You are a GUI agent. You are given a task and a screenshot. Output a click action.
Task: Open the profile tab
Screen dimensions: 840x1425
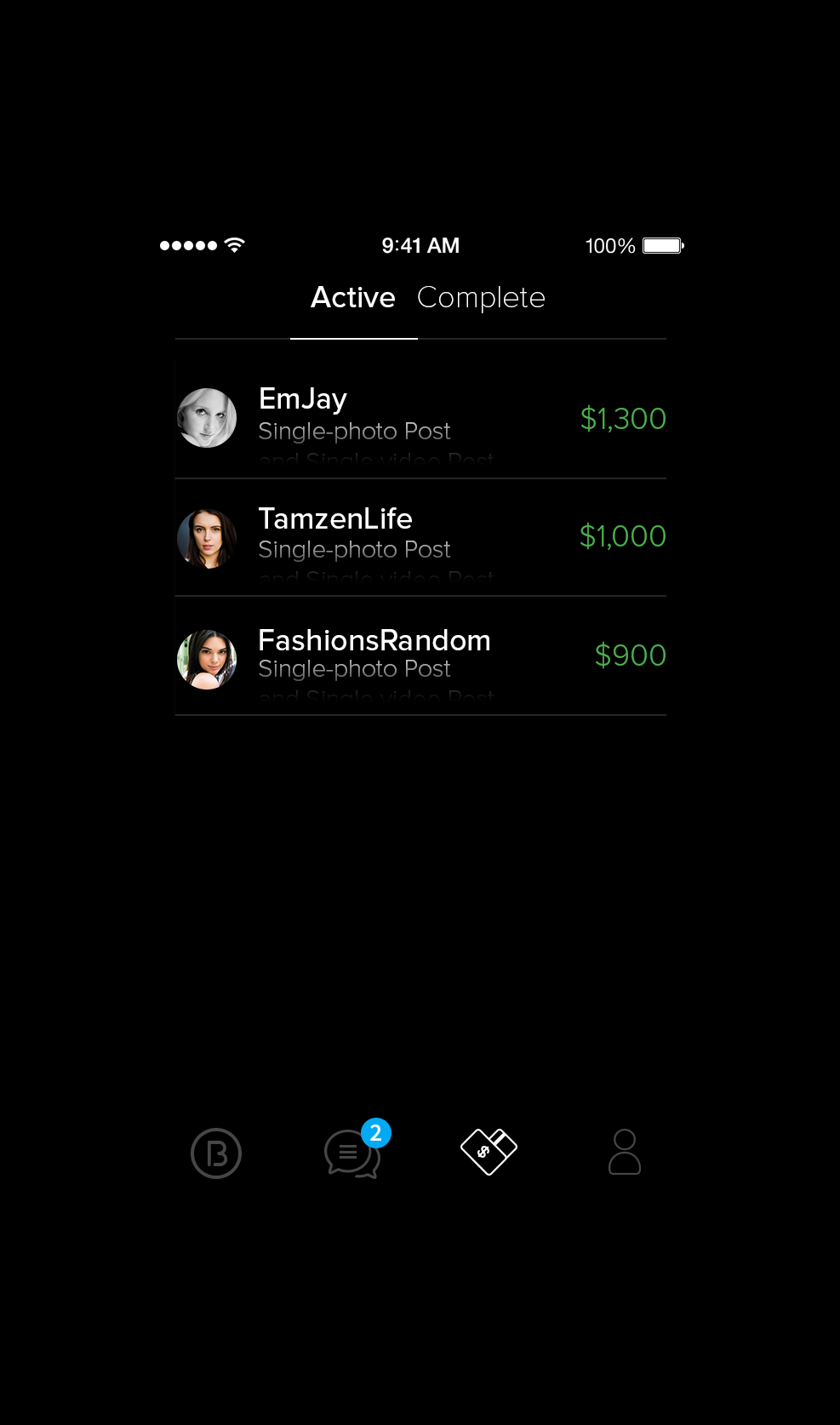pyautogui.click(x=625, y=1152)
